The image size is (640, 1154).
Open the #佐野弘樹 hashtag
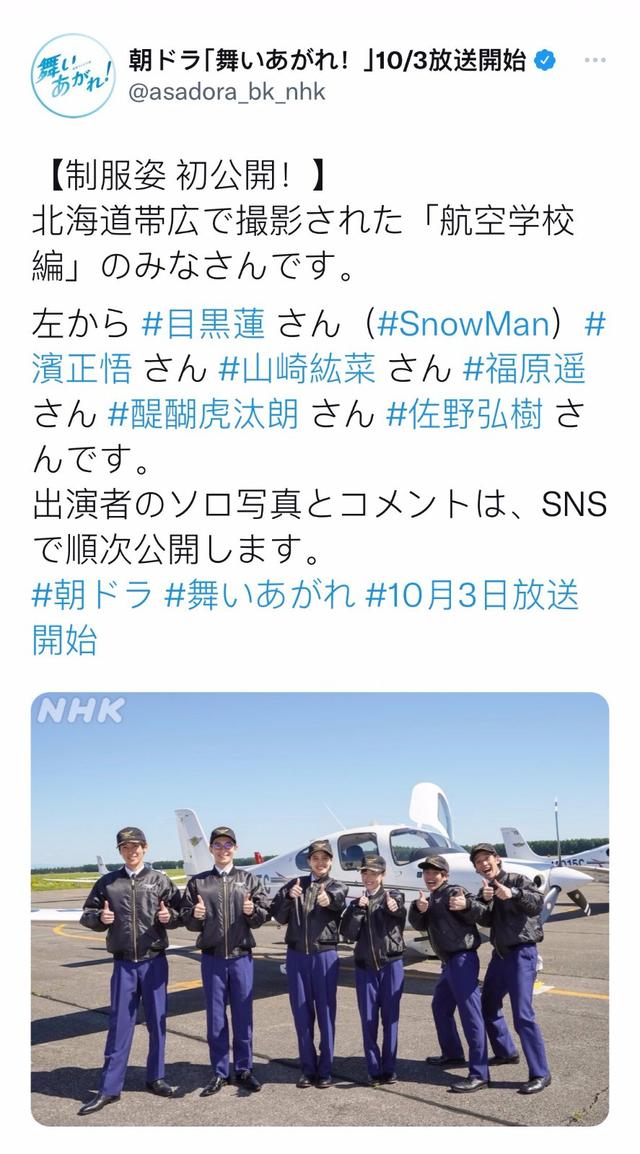463,415
